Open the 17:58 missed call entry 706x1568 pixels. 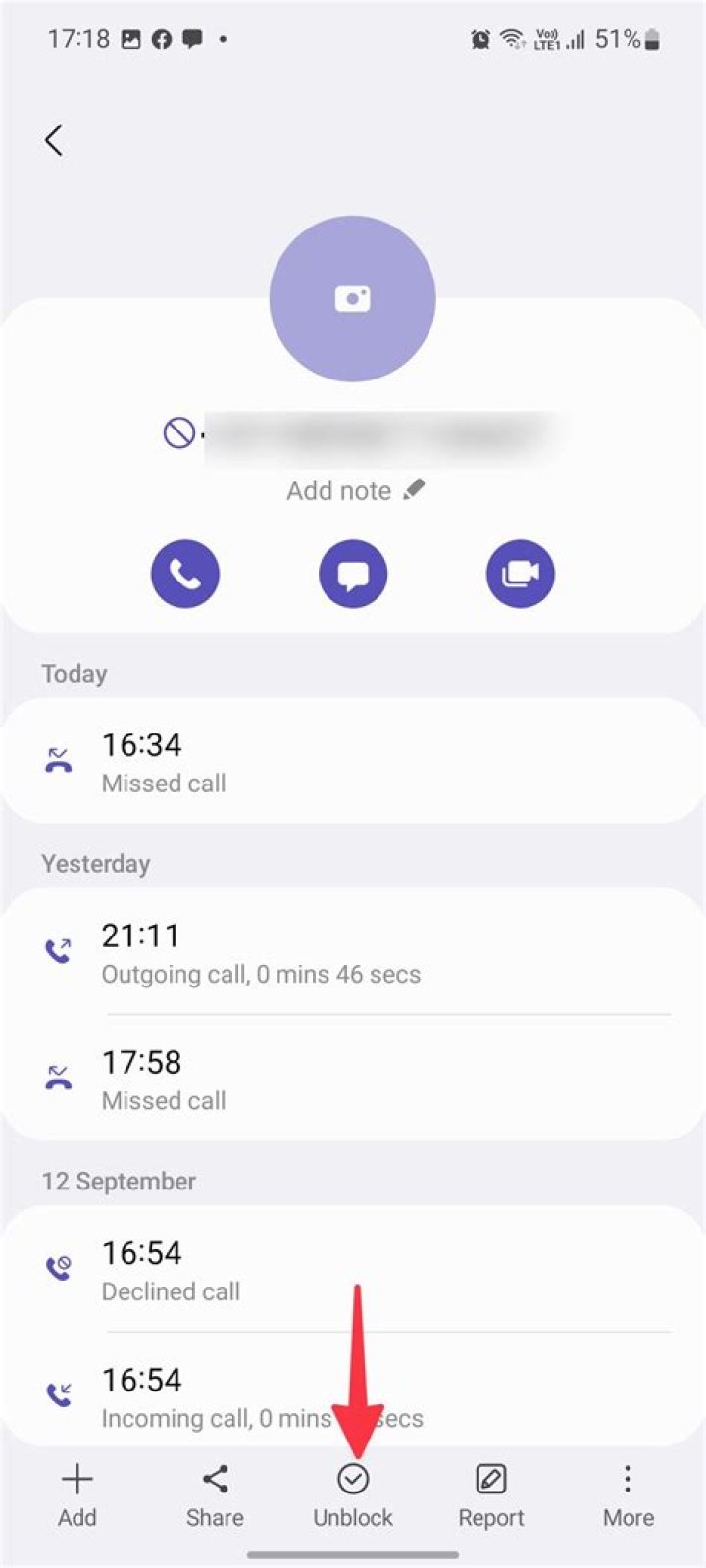tap(353, 1079)
